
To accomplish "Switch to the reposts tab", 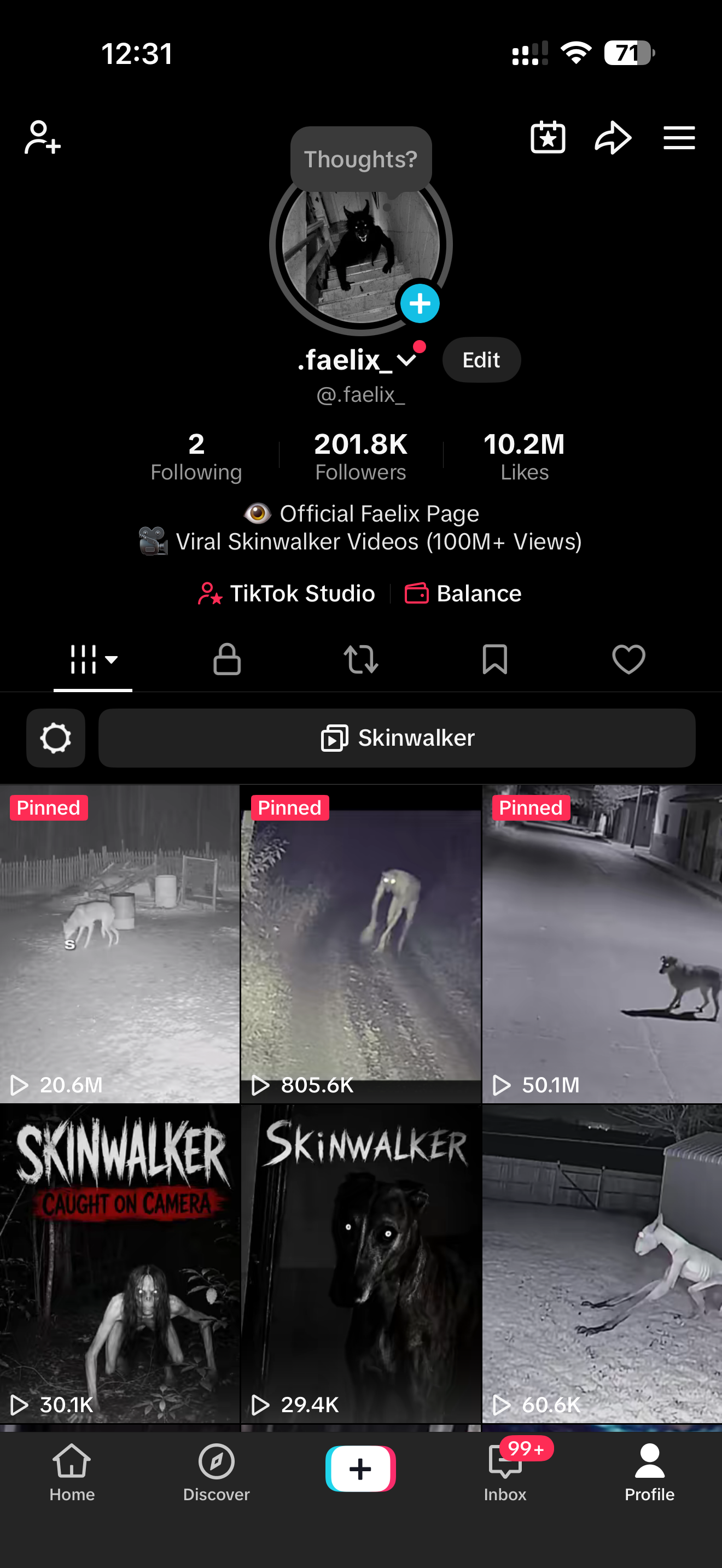I will 361,659.
